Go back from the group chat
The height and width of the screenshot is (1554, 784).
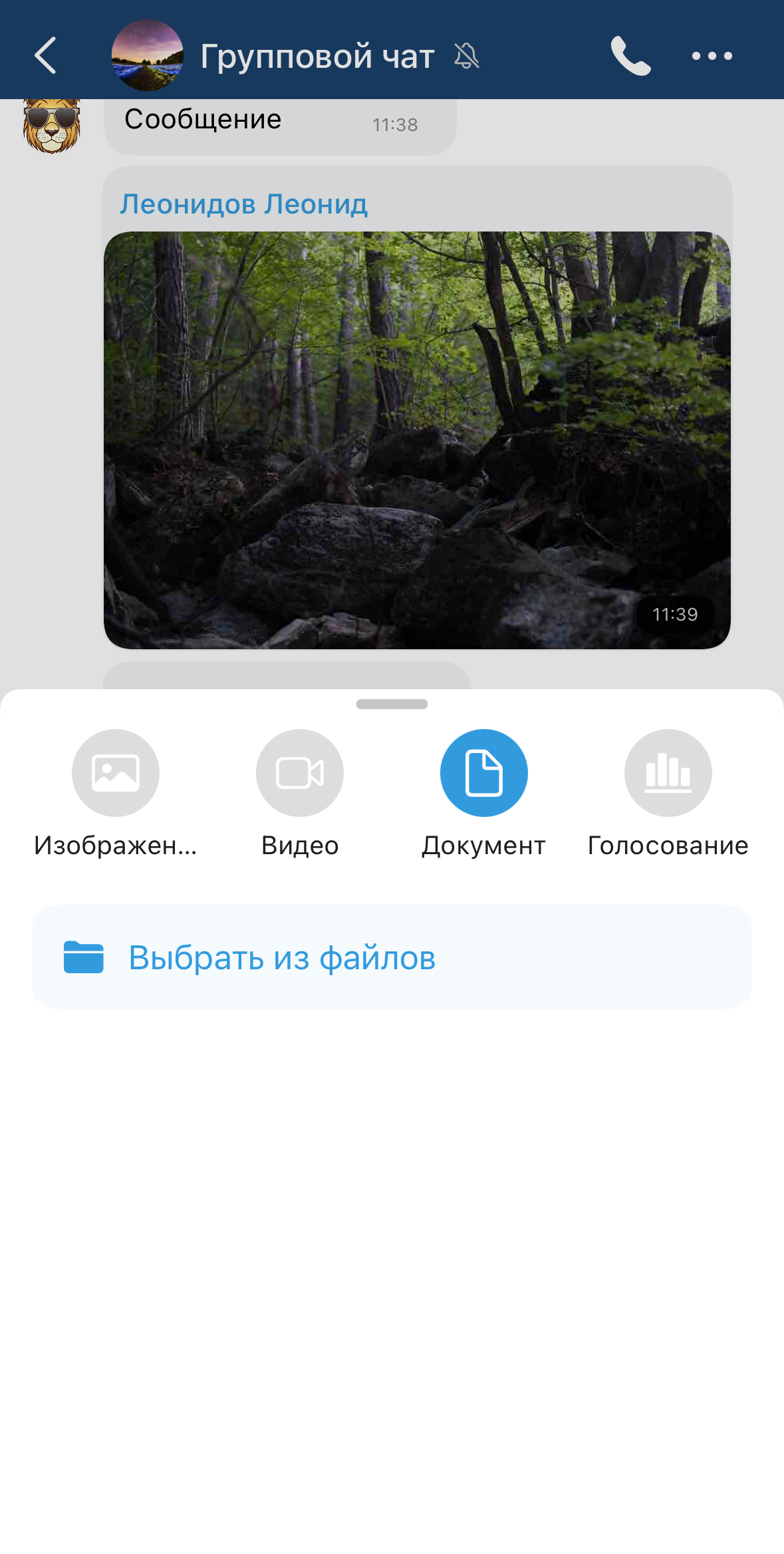click(45, 55)
